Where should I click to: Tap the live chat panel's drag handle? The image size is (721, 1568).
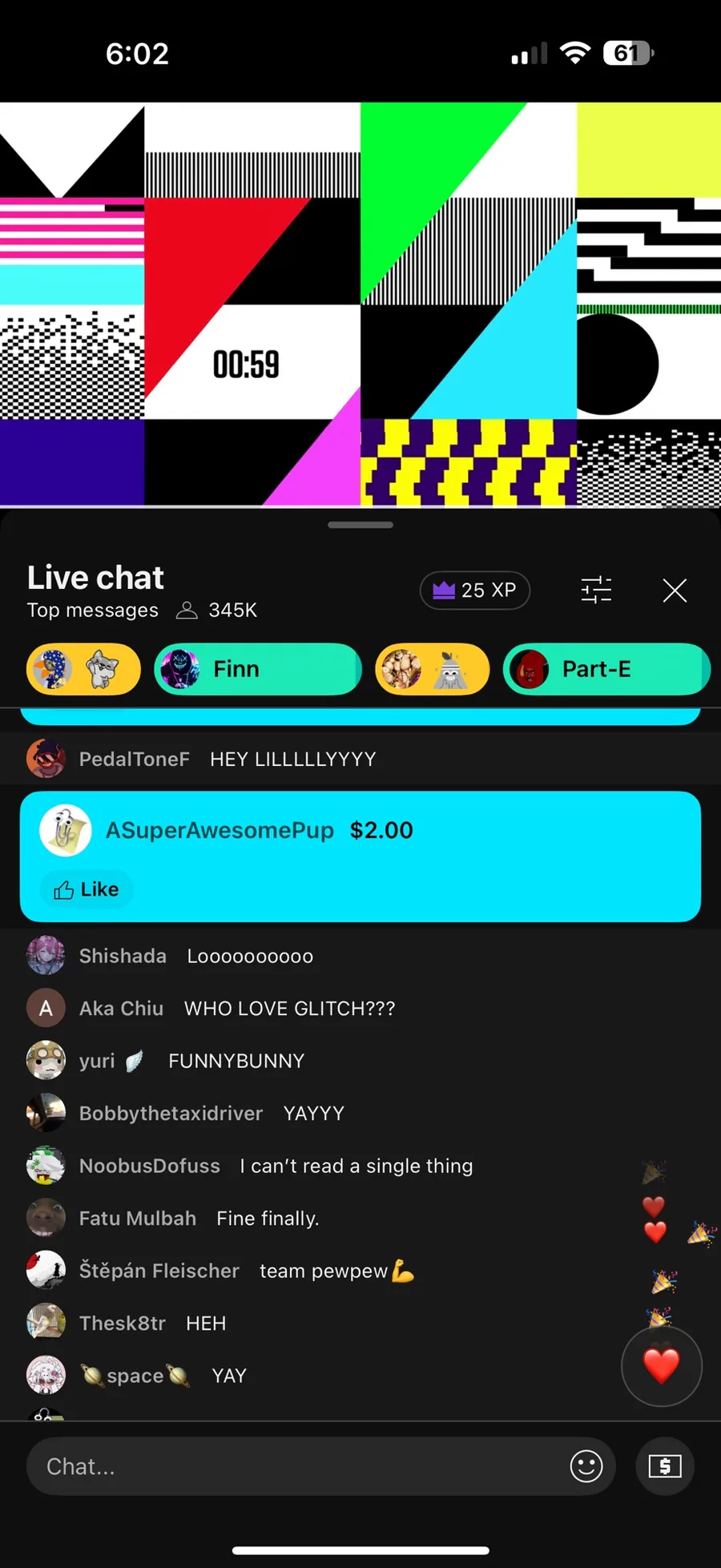(360, 525)
